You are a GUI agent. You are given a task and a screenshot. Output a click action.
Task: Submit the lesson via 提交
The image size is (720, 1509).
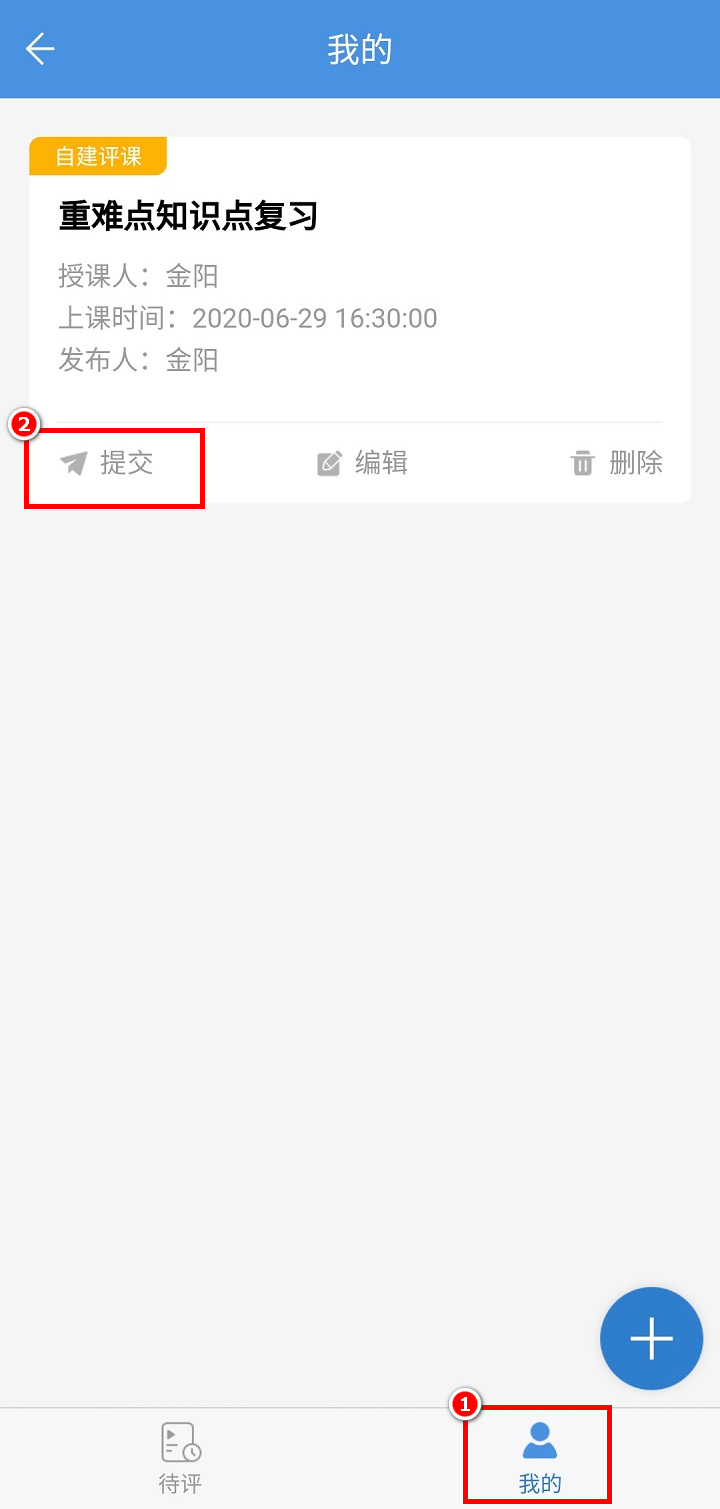pyautogui.click(x=107, y=463)
